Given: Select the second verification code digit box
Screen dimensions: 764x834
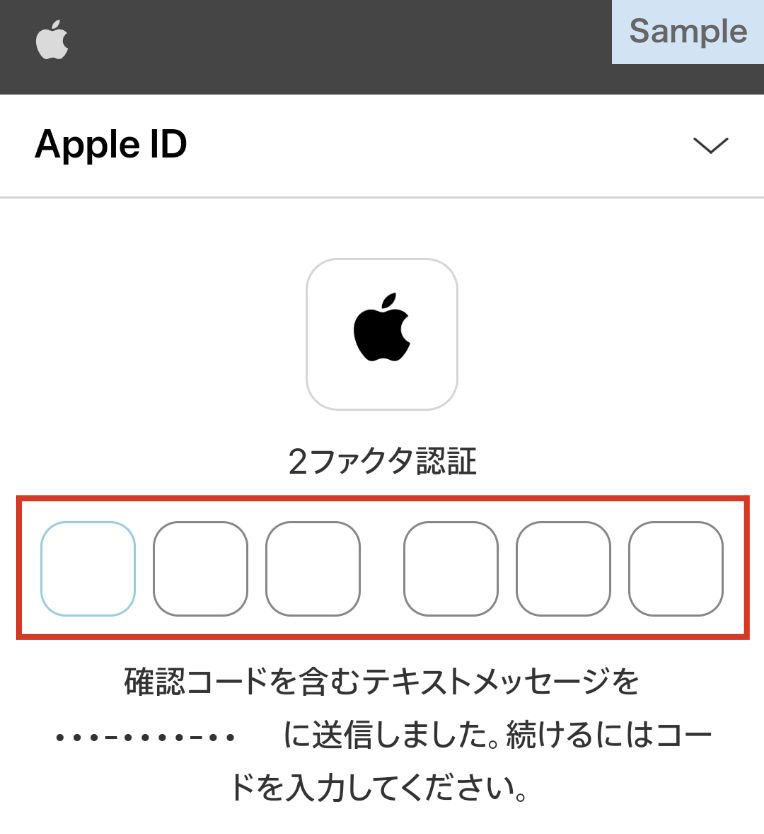Looking at the screenshot, I should (x=200, y=568).
